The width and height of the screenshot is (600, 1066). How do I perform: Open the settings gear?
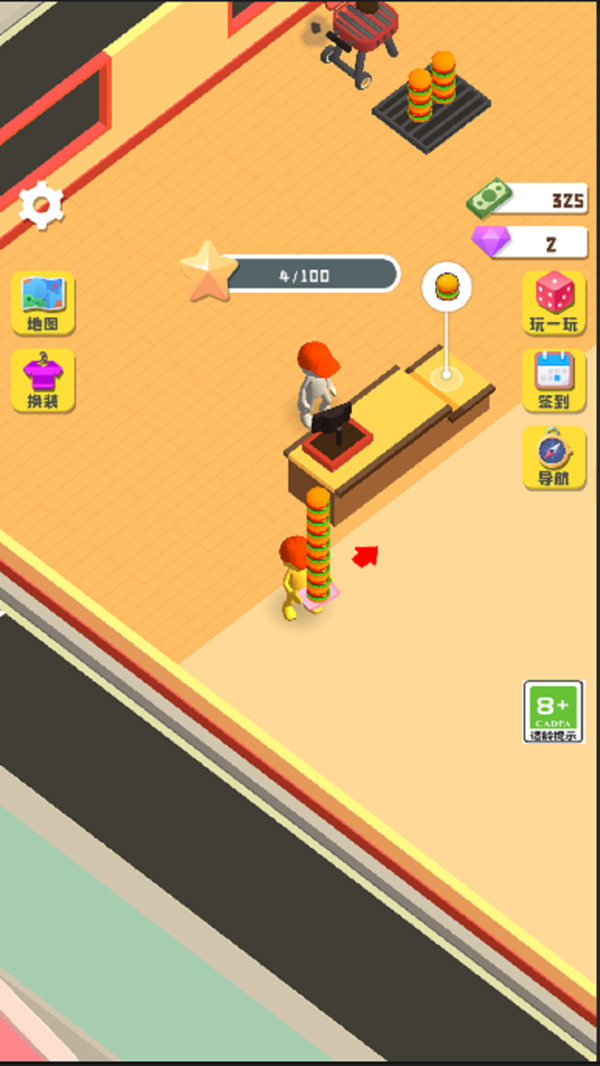[x=41, y=206]
